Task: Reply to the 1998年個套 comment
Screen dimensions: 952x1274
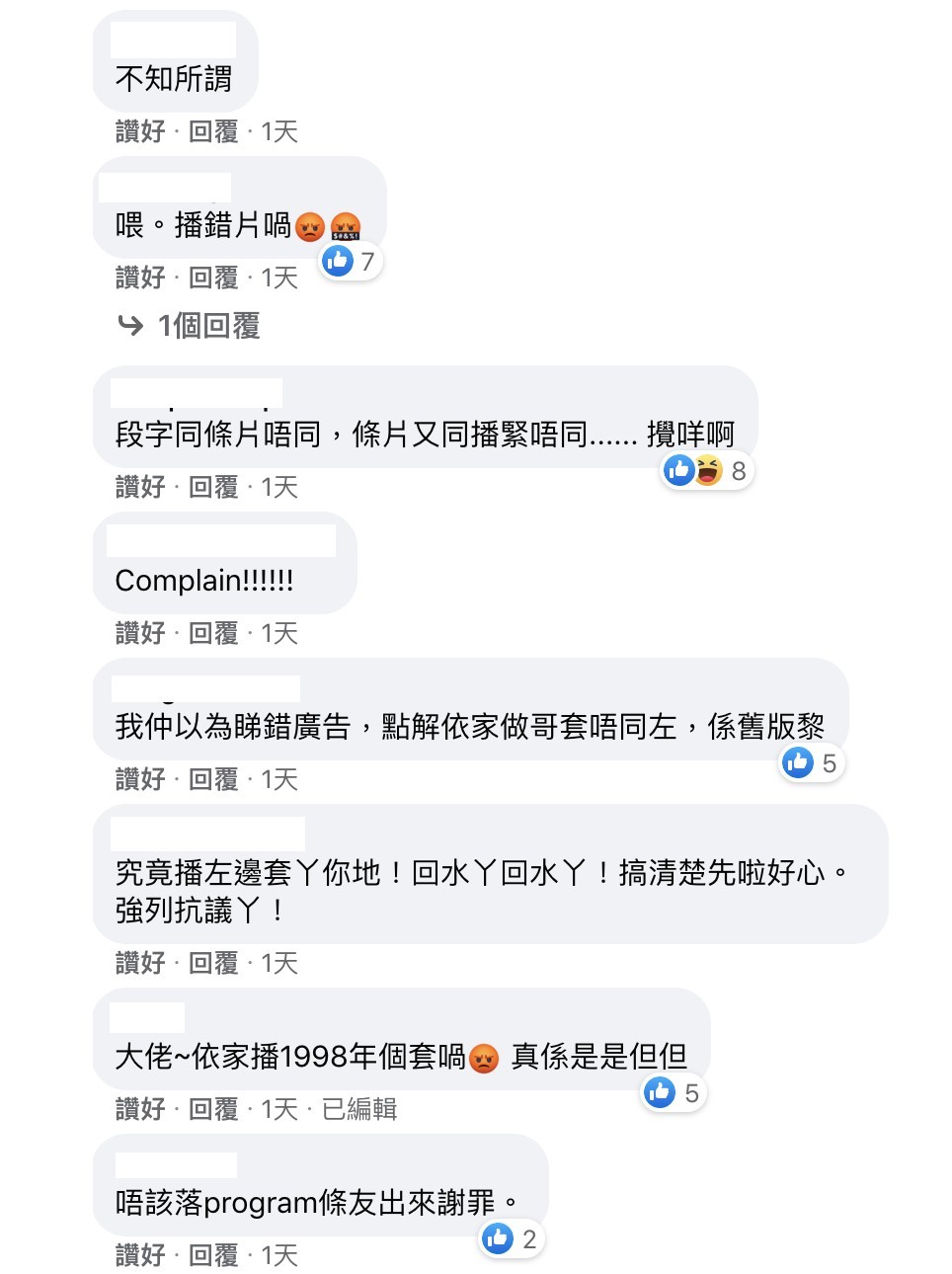Action: tap(213, 1109)
